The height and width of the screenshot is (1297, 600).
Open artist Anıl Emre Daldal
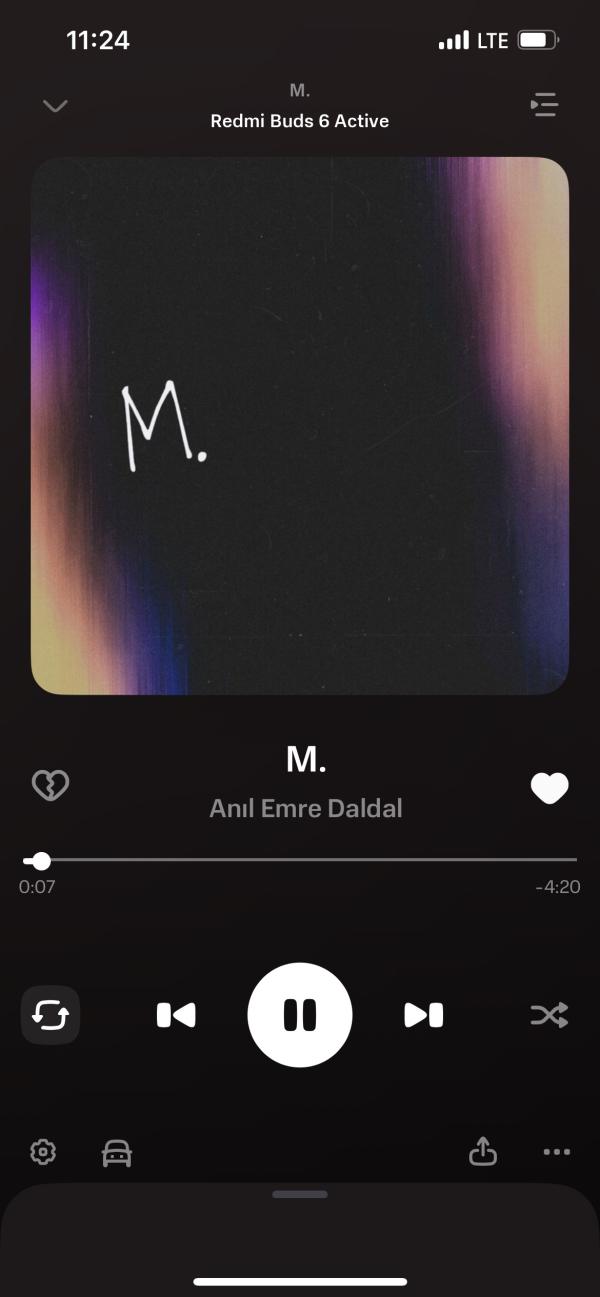305,809
